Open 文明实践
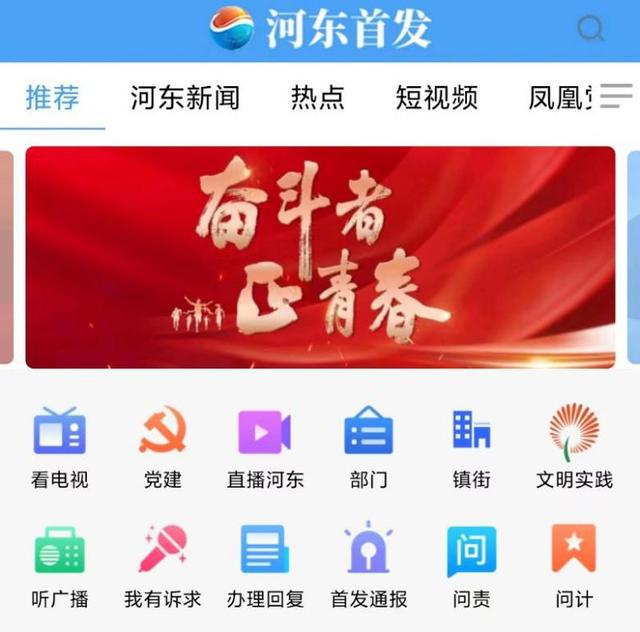 [574, 447]
